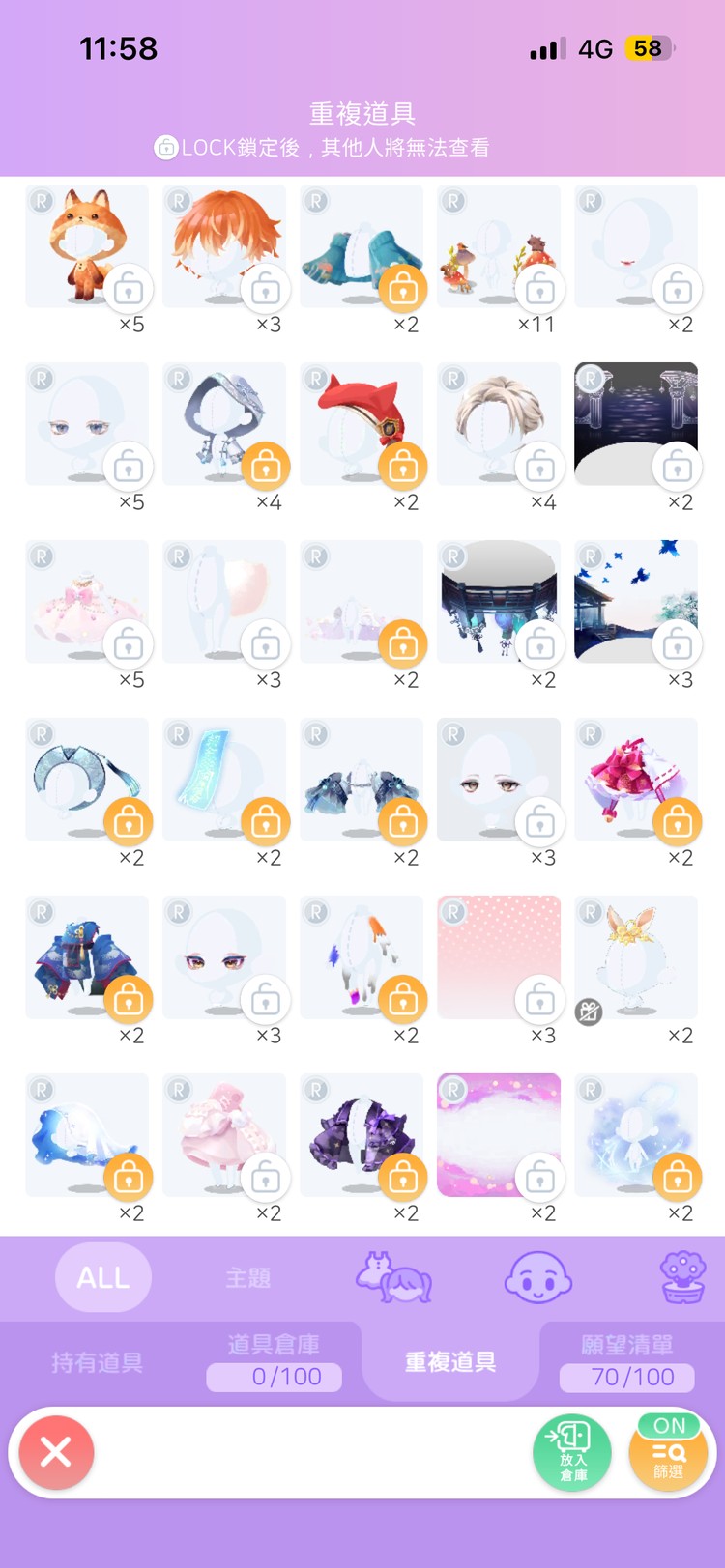Show the face items category
Screen dimensions: 725x1568
[x=538, y=1277]
